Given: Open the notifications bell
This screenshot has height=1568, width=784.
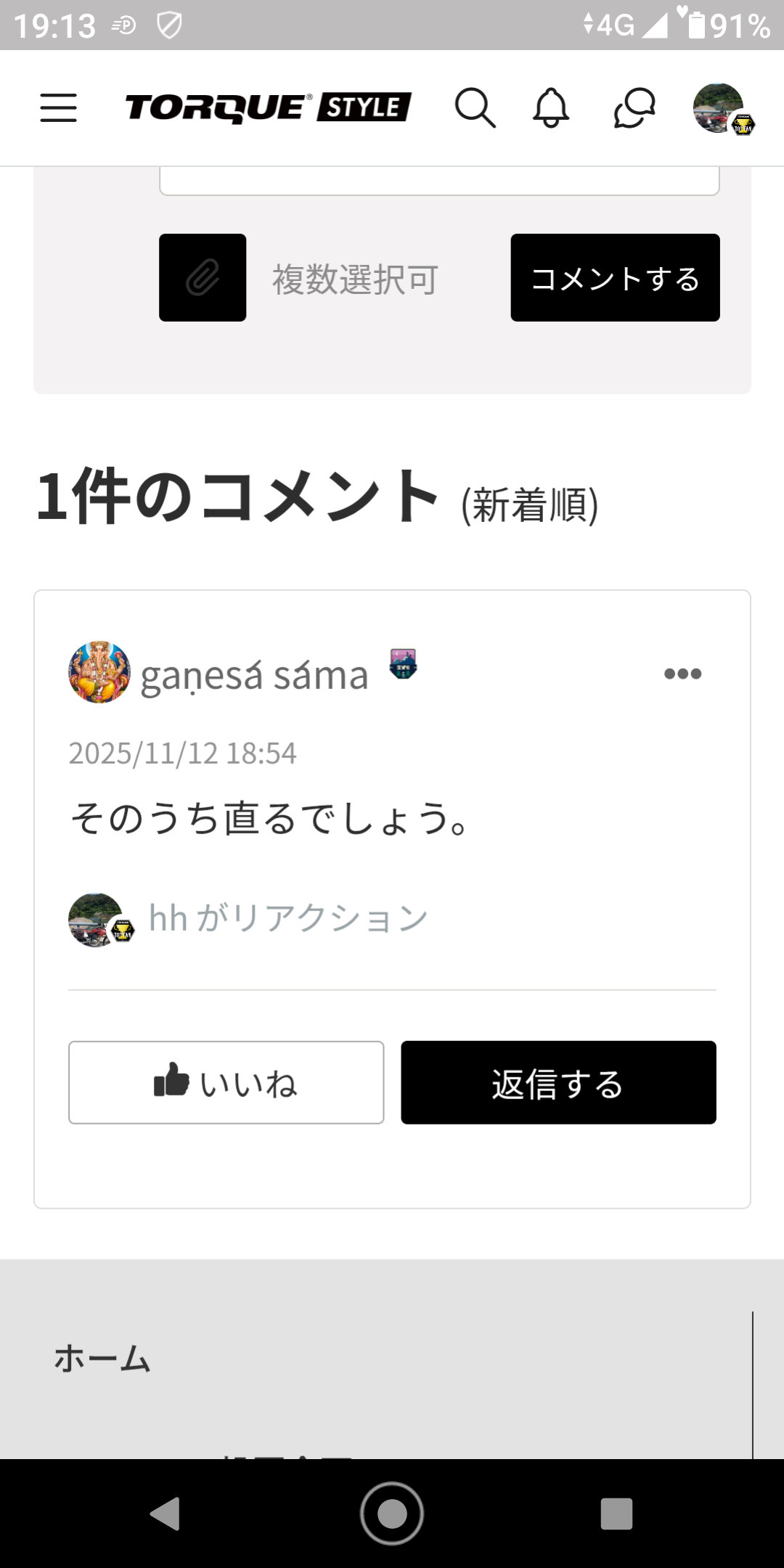Looking at the screenshot, I should click(551, 107).
